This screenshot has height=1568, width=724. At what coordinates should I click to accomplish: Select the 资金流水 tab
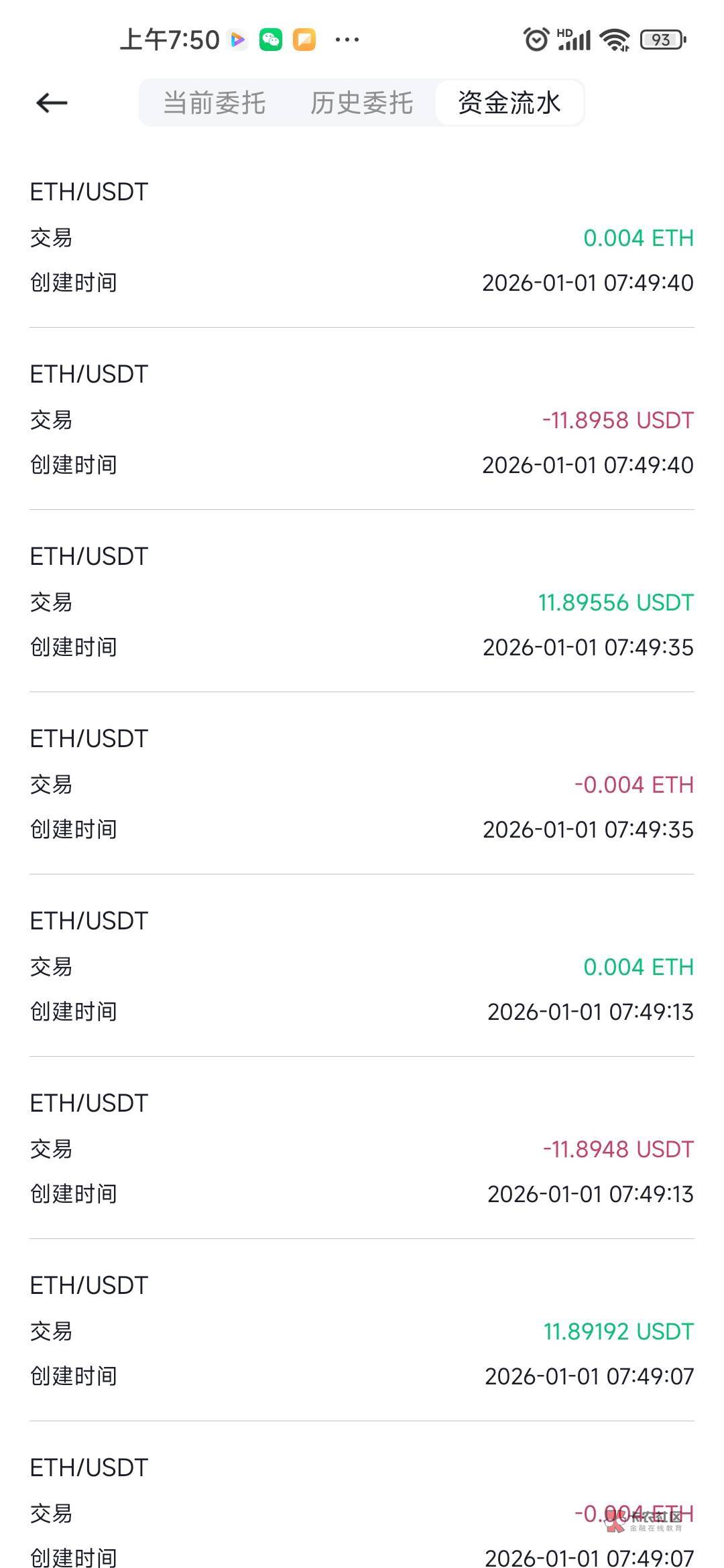509,103
